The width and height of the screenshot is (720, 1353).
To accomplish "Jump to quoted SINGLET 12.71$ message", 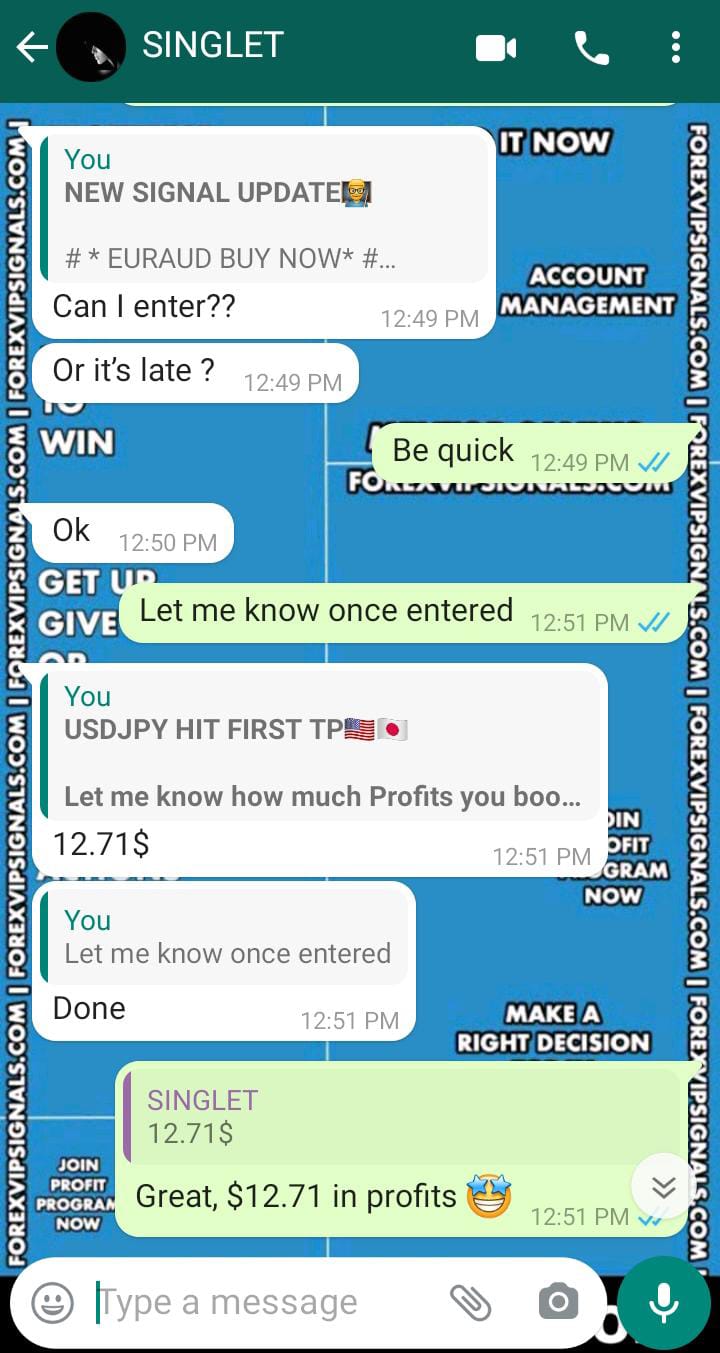I will (x=402, y=1117).
